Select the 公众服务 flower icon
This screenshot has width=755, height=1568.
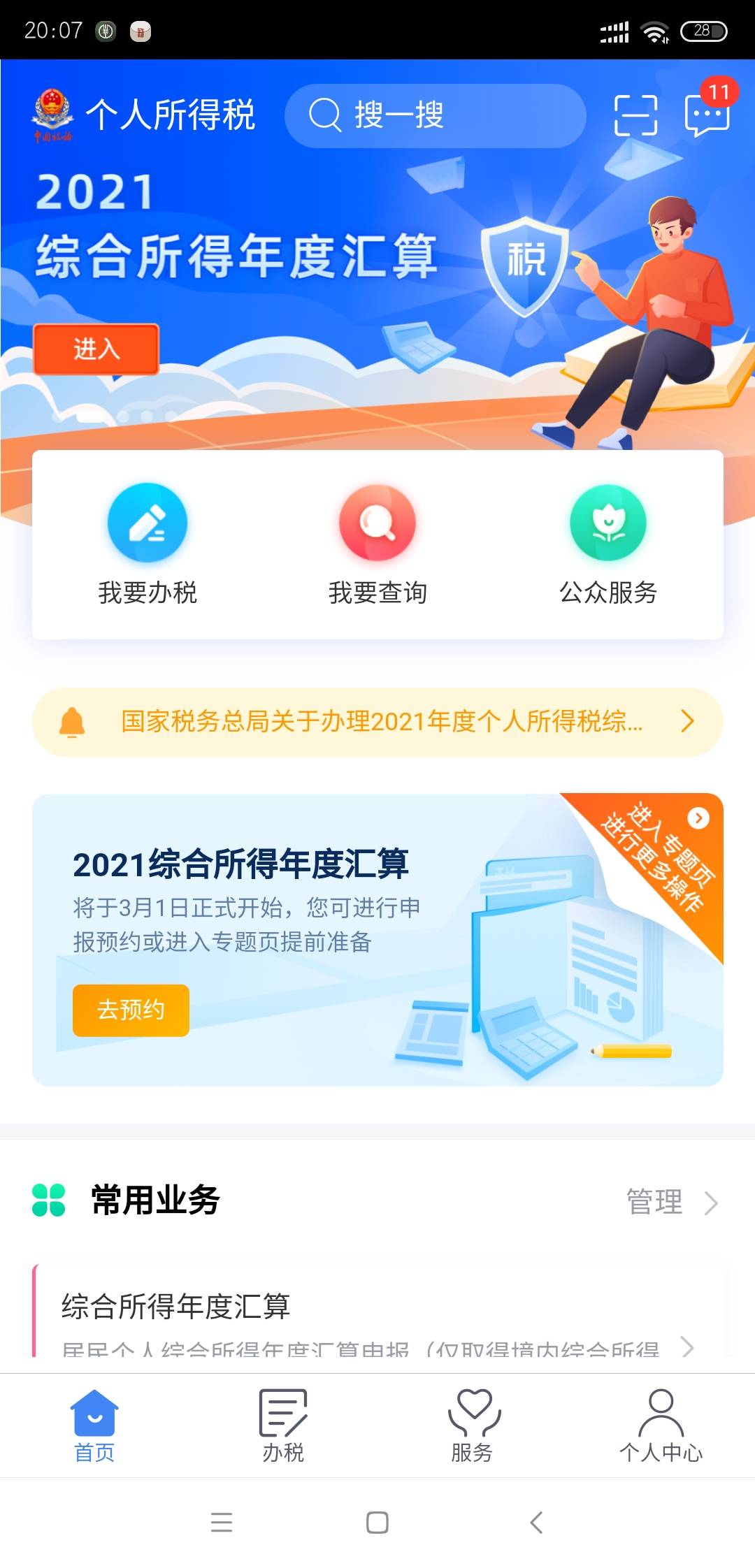(x=608, y=523)
